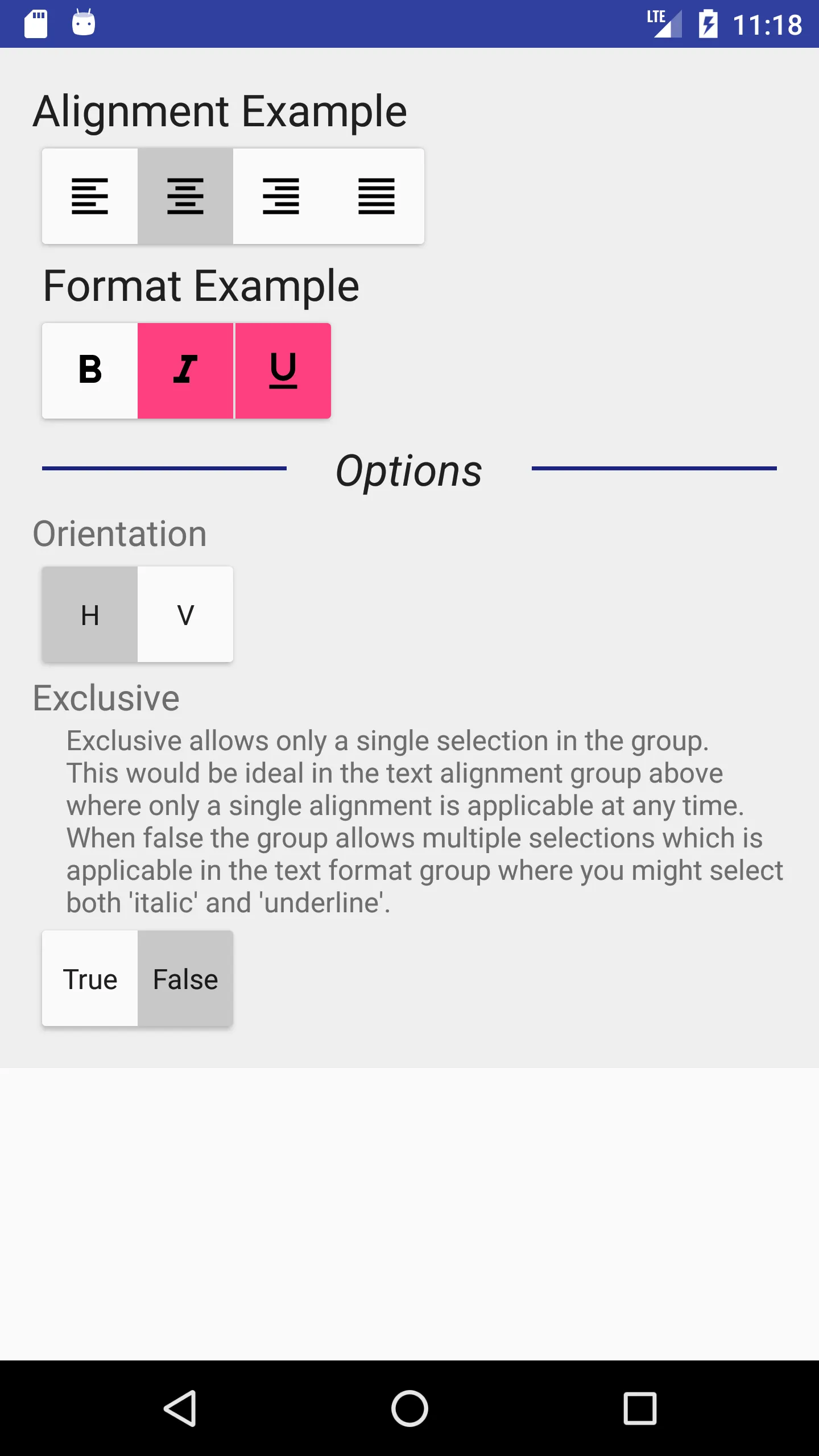Screen dimensions: 819x1456
Task: Enable bold formatting
Action: pyautogui.click(x=90, y=371)
